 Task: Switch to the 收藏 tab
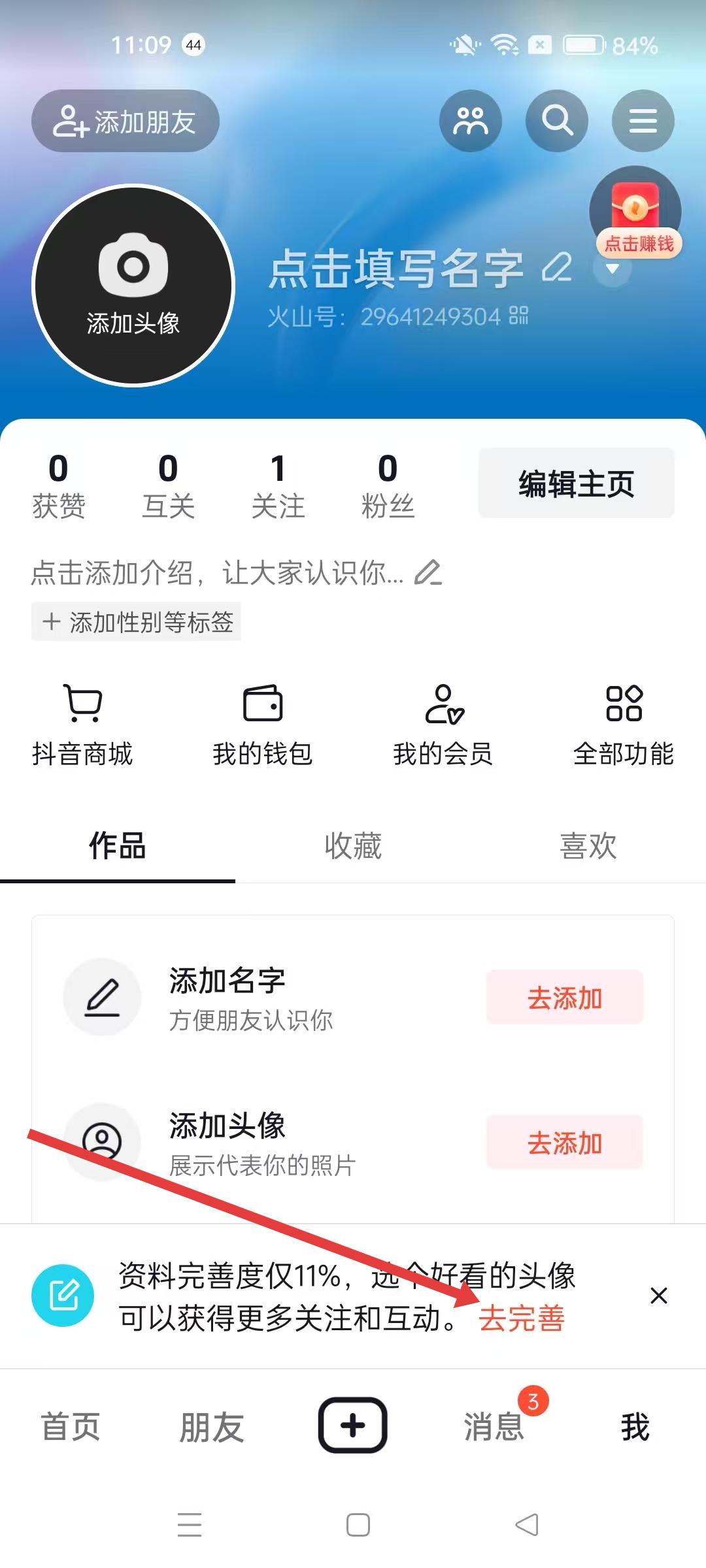(x=353, y=846)
